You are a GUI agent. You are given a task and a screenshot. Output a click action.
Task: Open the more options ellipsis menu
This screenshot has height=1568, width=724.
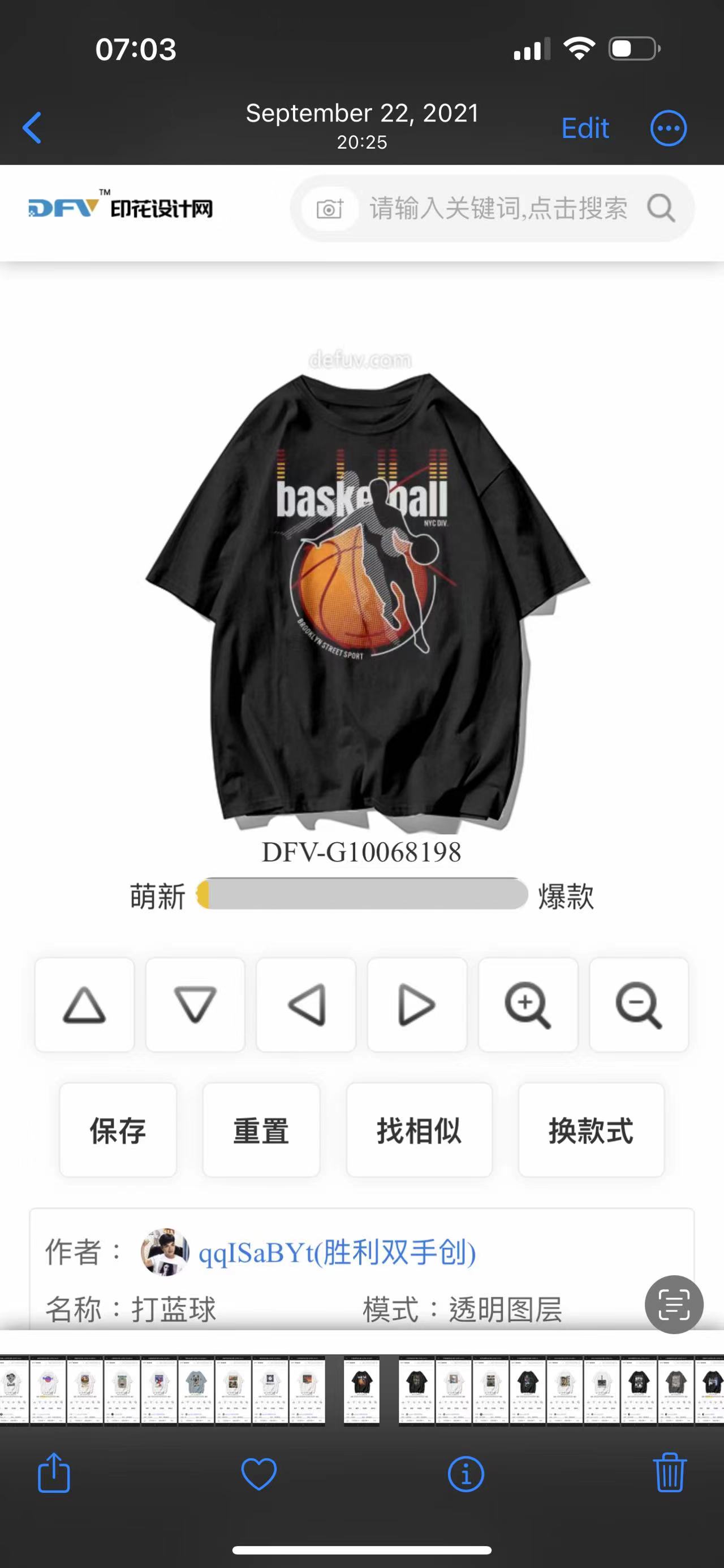tap(668, 128)
